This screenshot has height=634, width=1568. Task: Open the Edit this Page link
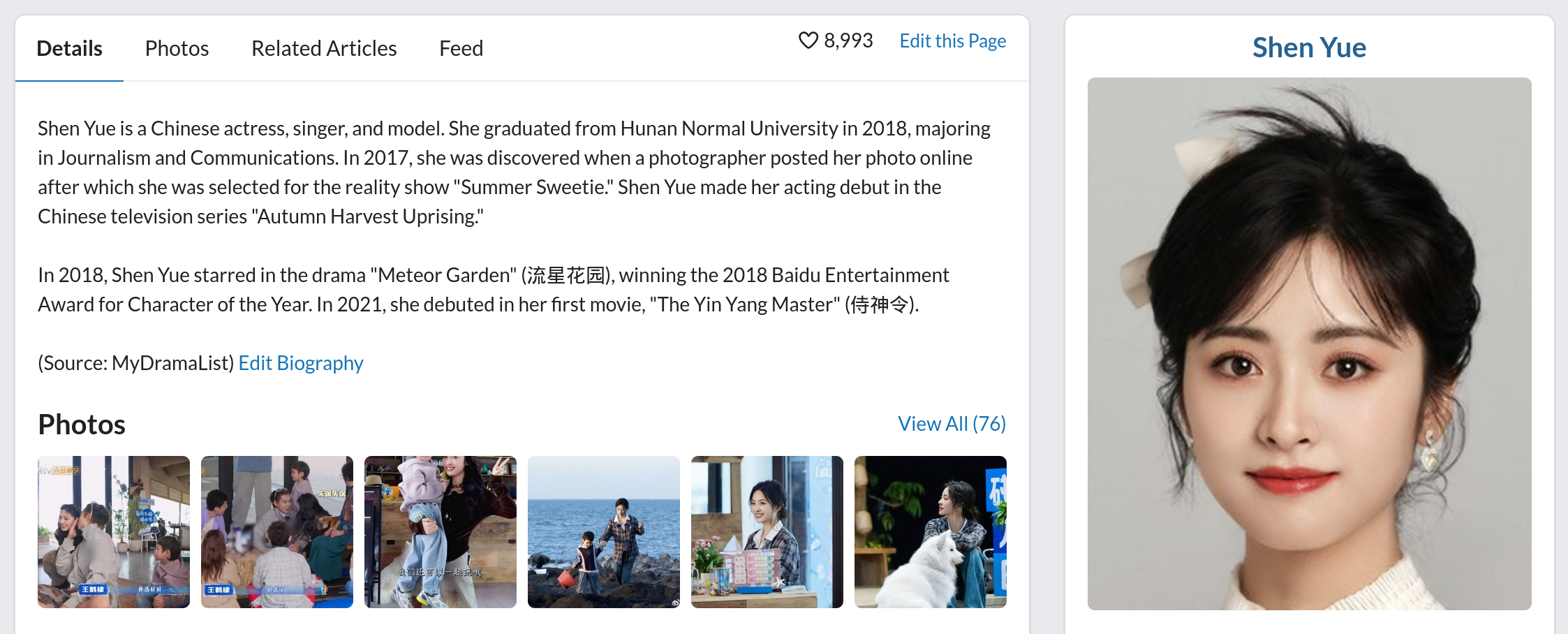(x=952, y=41)
